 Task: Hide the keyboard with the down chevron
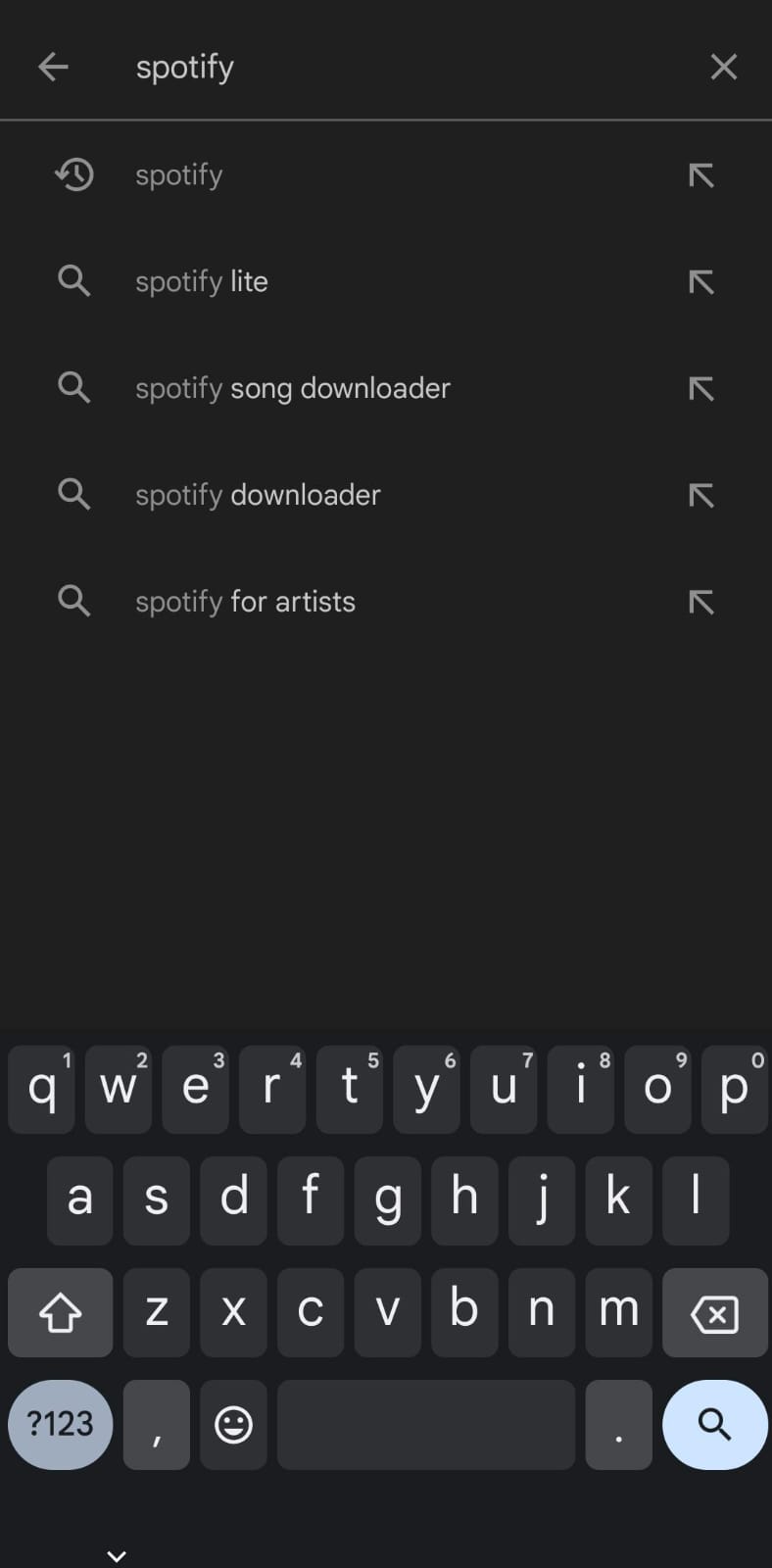116,1555
